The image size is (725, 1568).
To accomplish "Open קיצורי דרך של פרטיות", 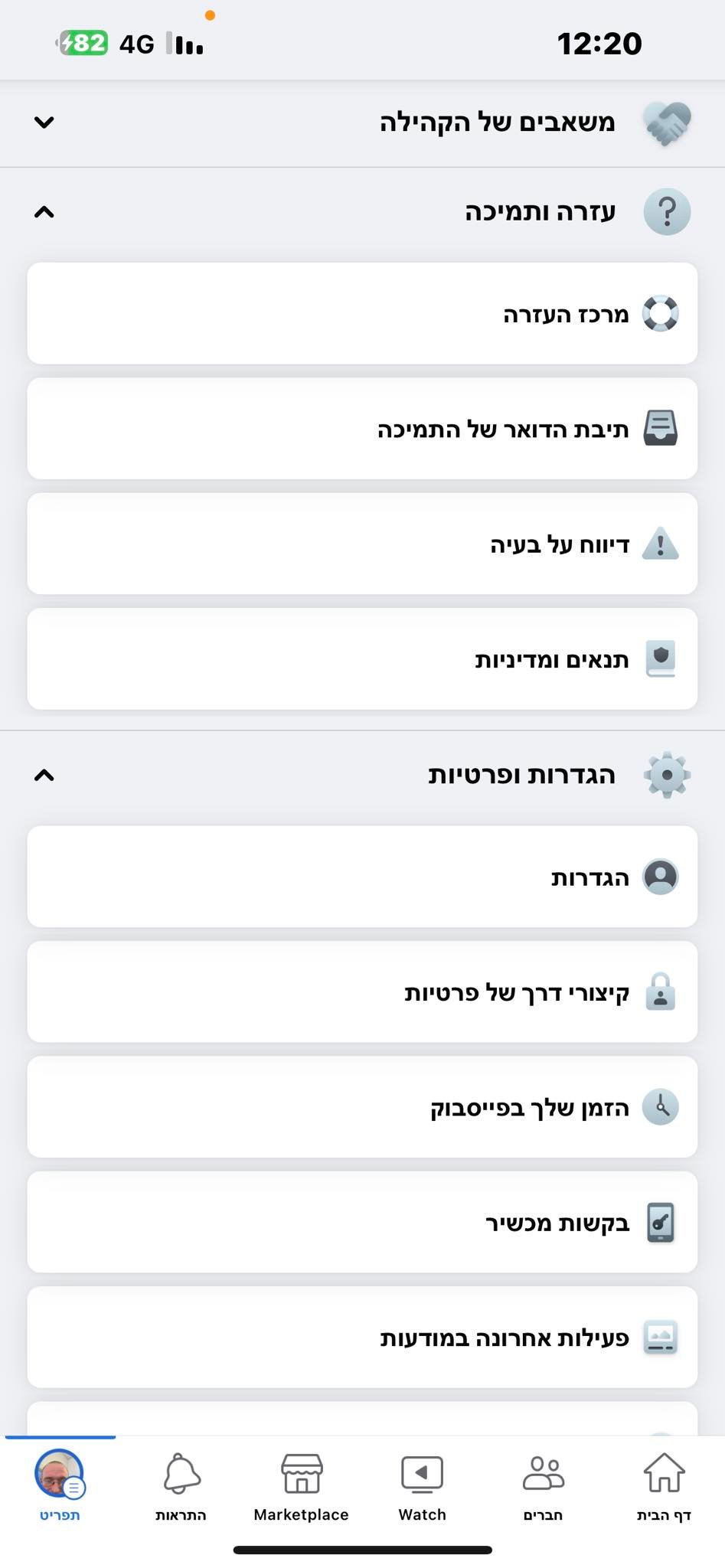I will 362,991.
